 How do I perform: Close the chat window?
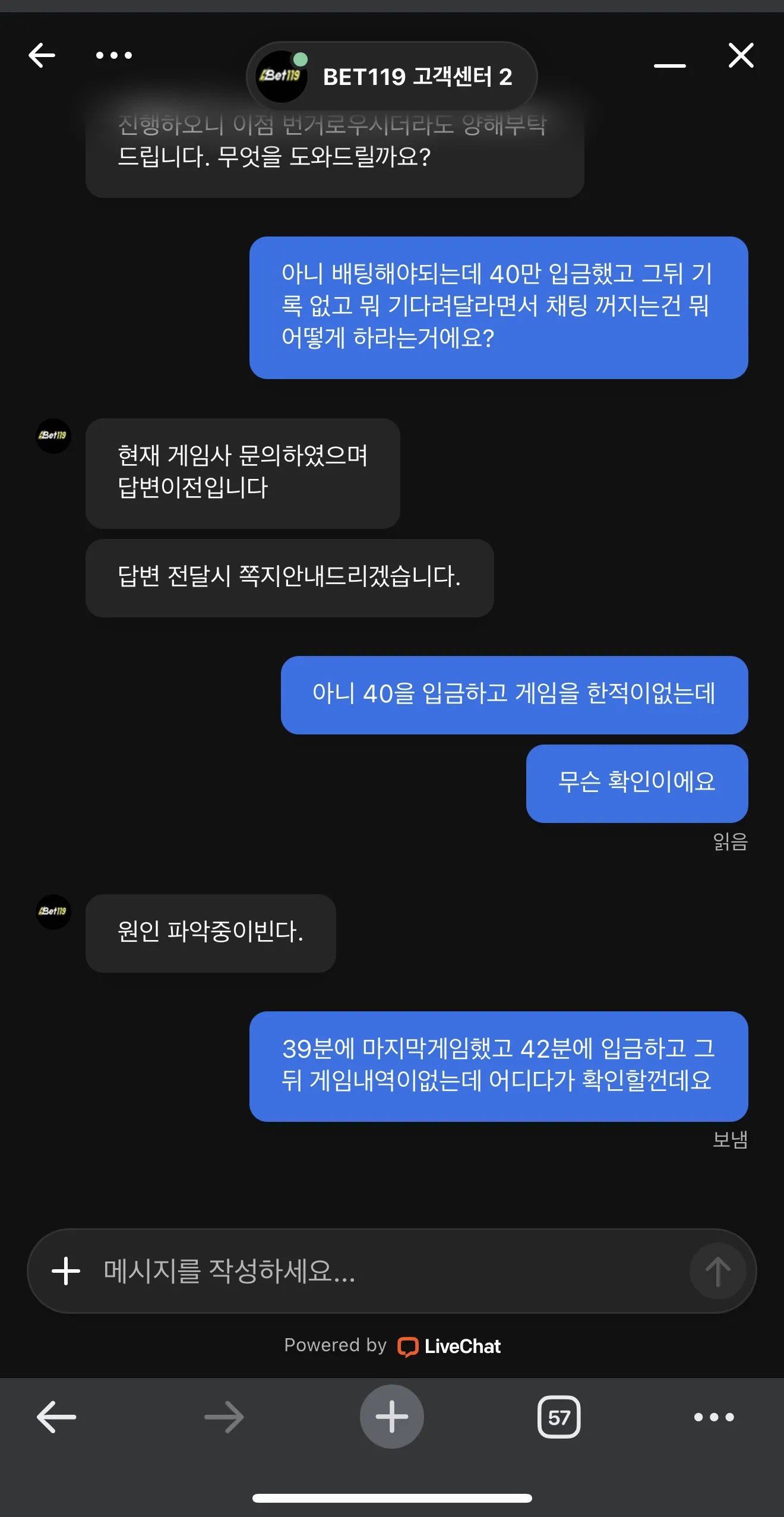(741, 55)
